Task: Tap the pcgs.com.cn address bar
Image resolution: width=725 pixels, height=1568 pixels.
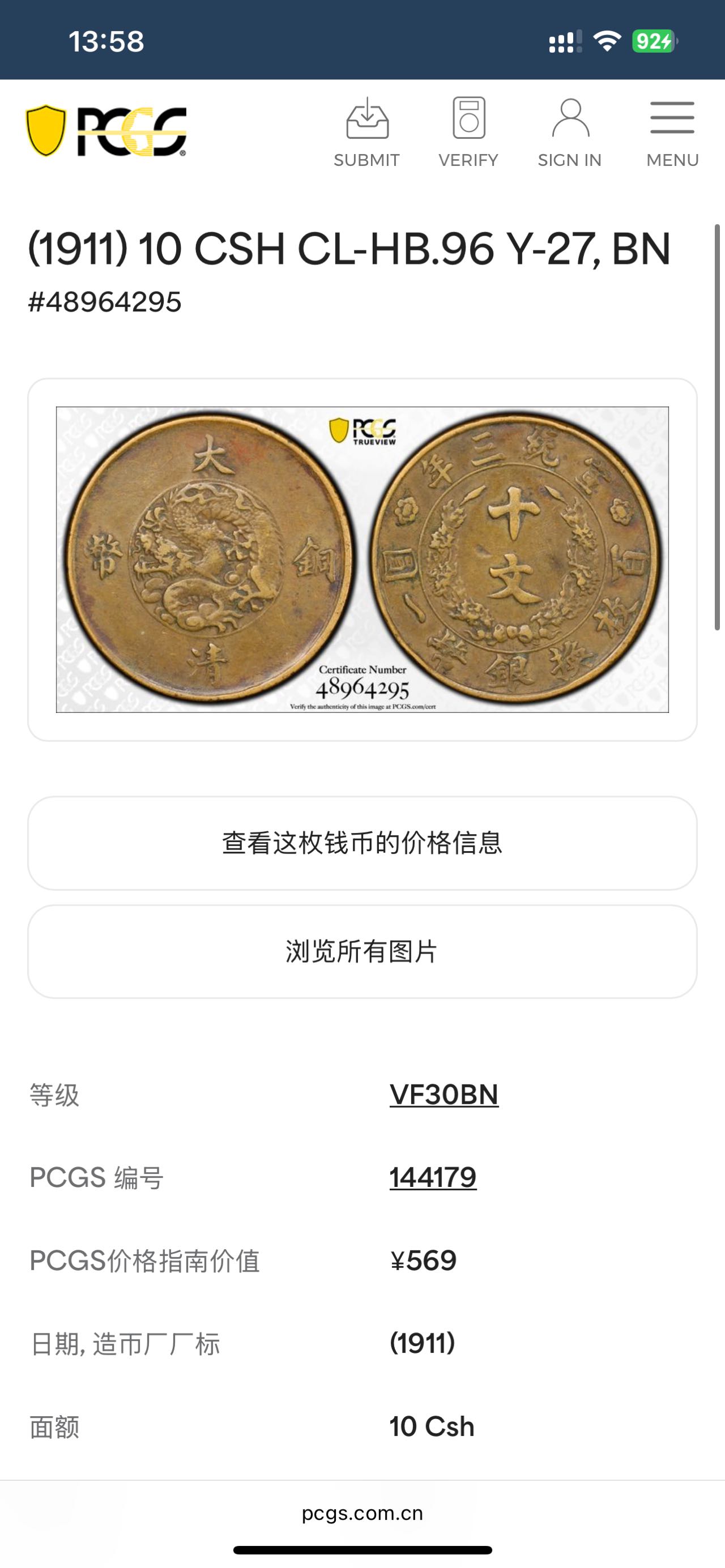Action: pyautogui.click(x=362, y=1513)
